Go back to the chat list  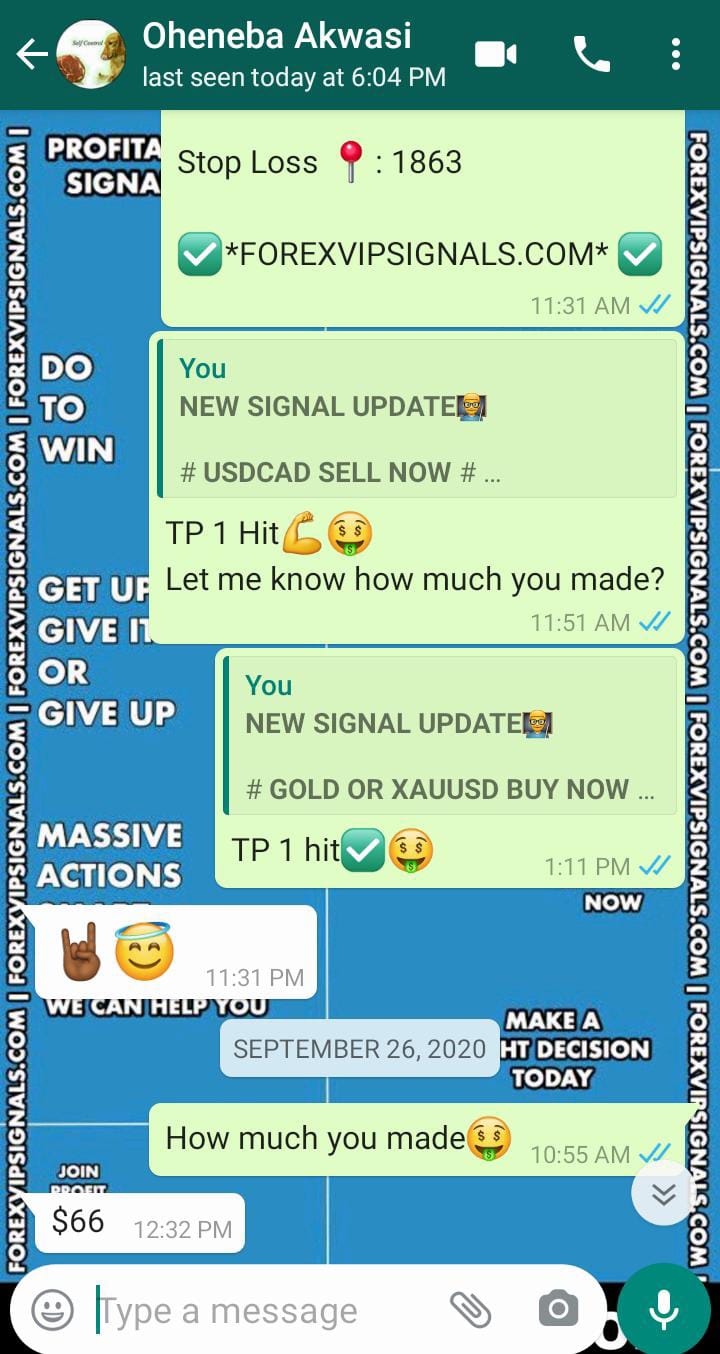click(32, 55)
